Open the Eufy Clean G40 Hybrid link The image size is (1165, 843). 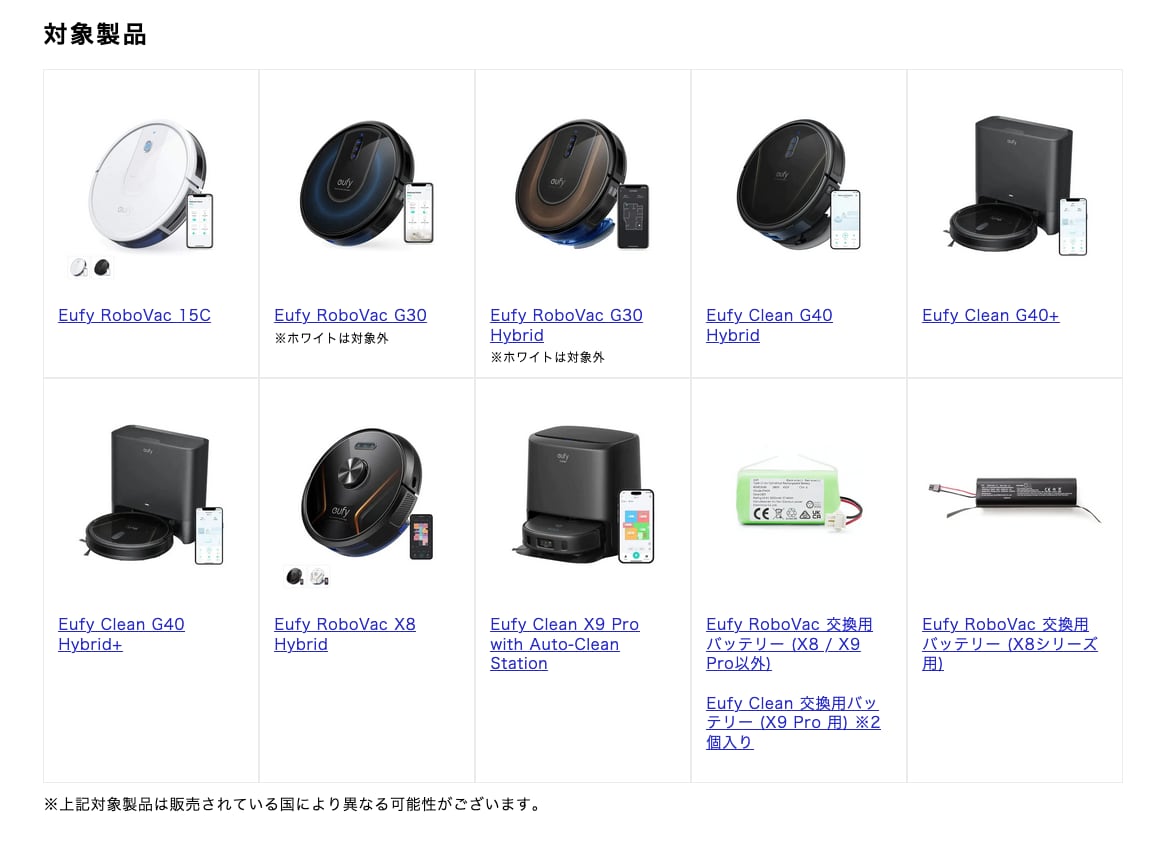(x=768, y=316)
